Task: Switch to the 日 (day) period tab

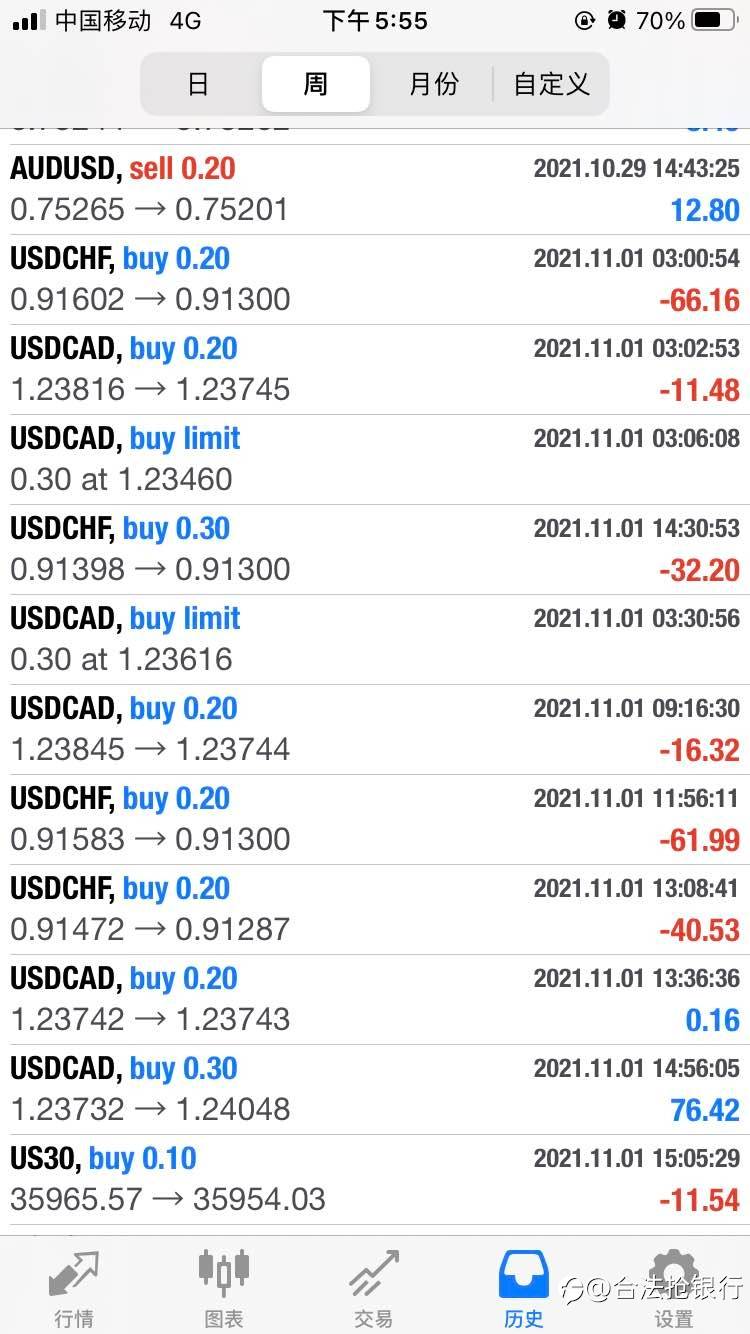Action: pyautogui.click(x=199, y=84)
